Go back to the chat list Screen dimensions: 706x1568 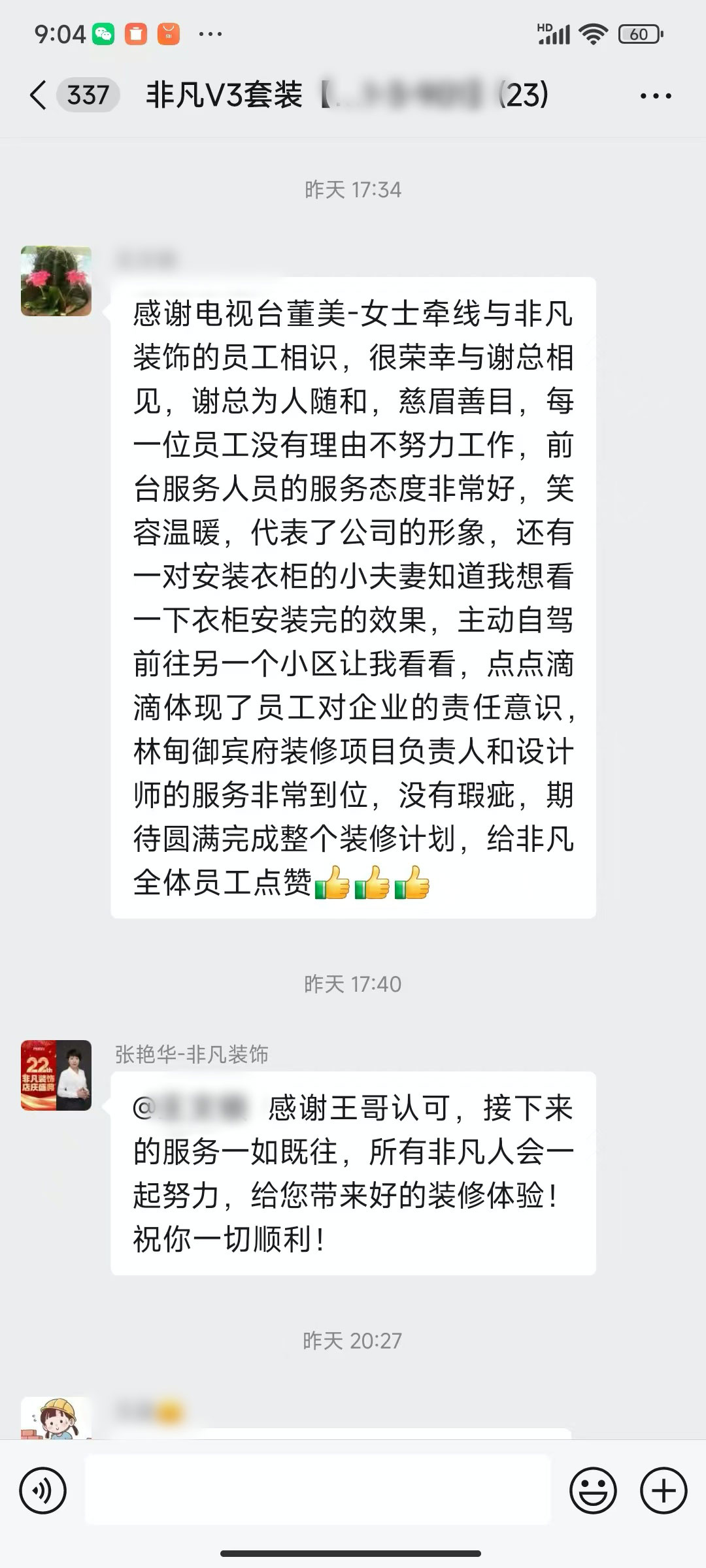[x=39, y=95]
